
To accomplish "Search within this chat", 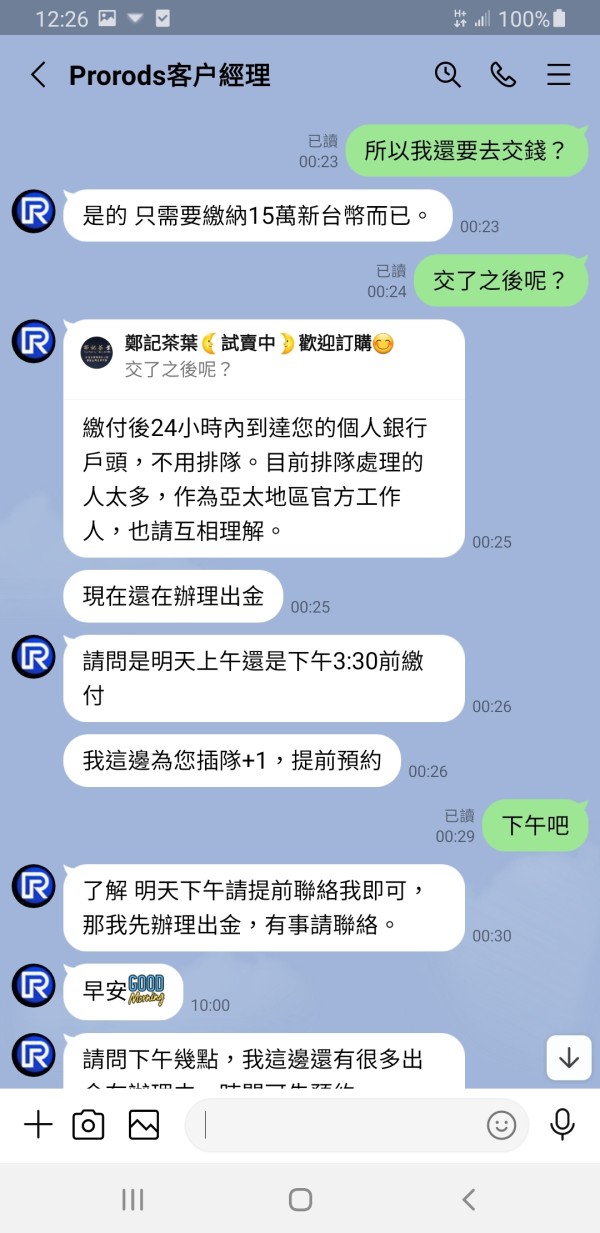I will click(x=447, y=75).
